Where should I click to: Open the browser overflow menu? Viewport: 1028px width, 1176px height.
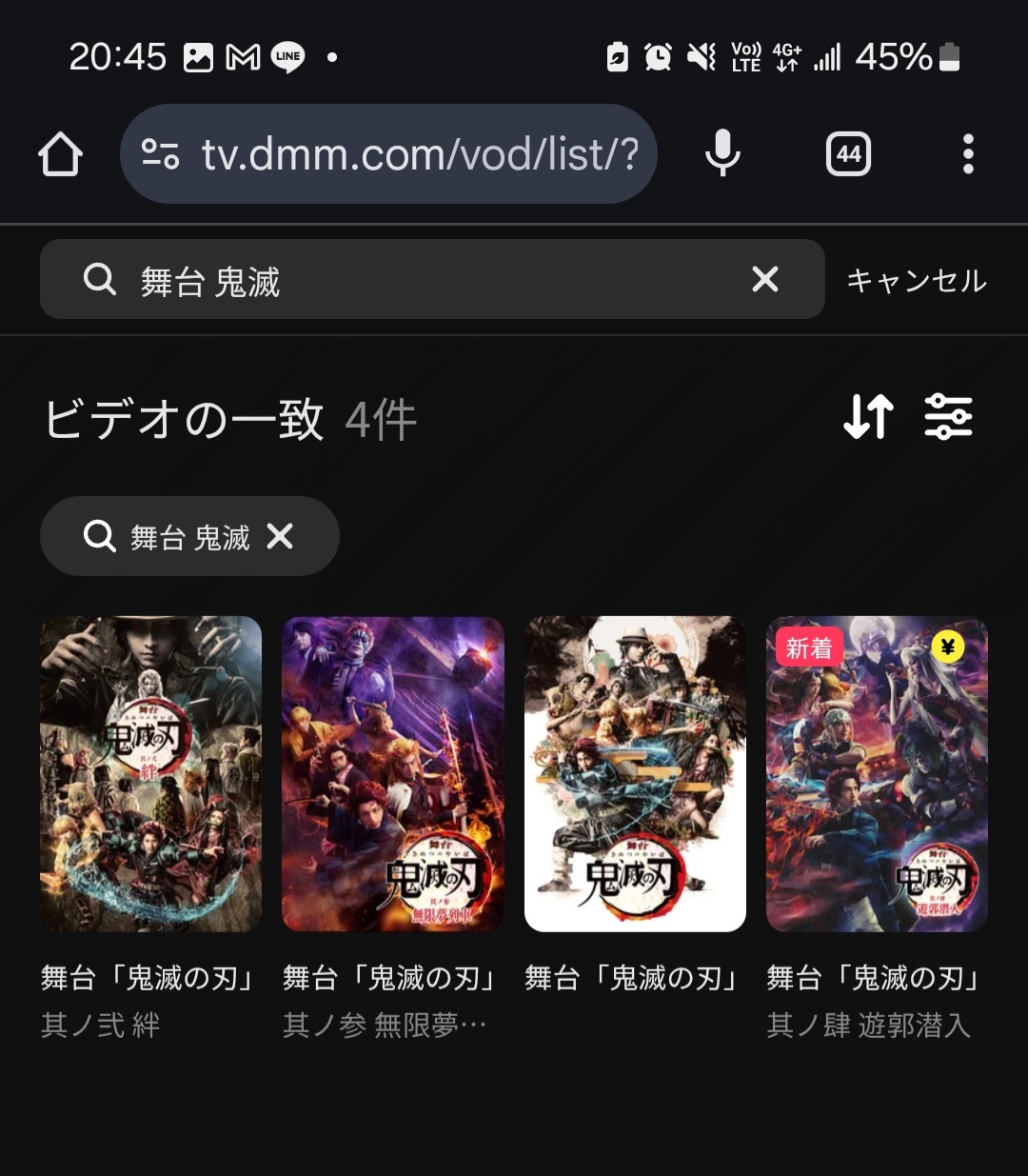968,154
